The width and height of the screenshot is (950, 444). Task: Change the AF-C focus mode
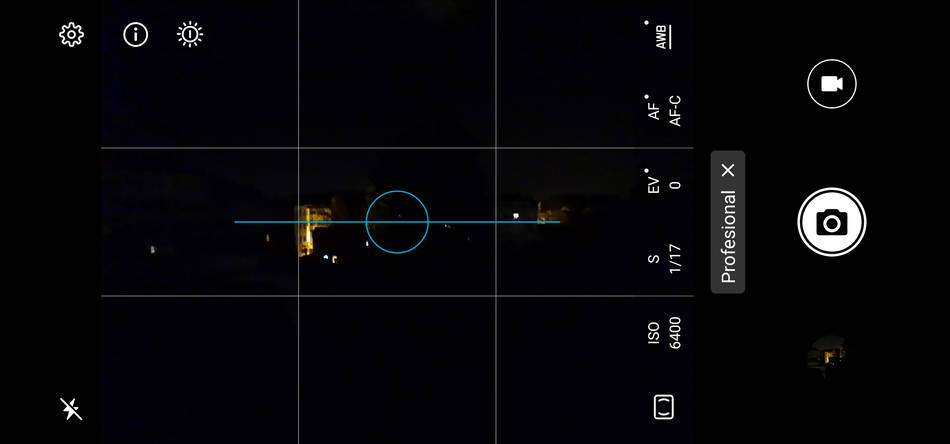(664, 110)
